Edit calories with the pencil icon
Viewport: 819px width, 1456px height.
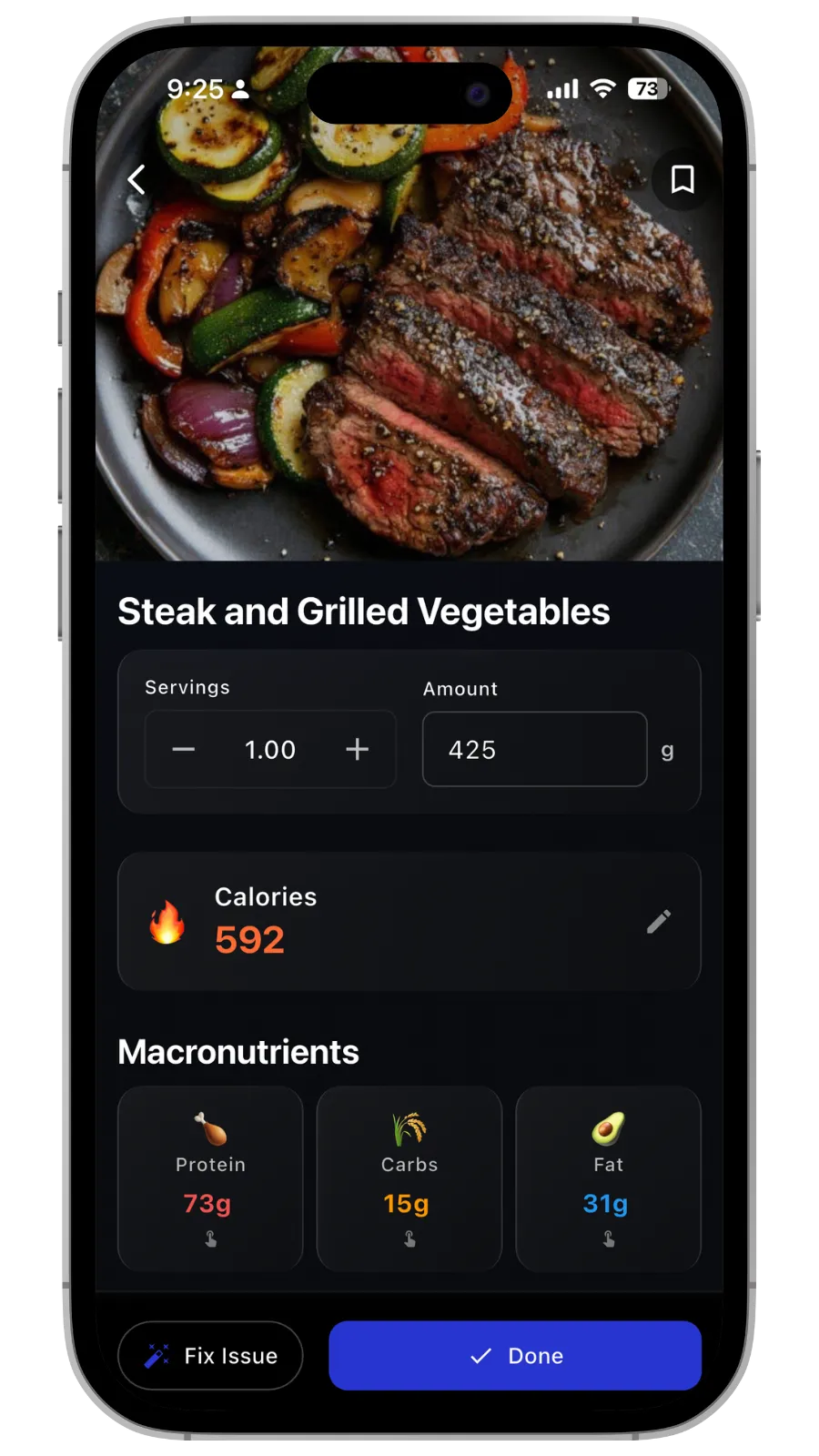659,922
